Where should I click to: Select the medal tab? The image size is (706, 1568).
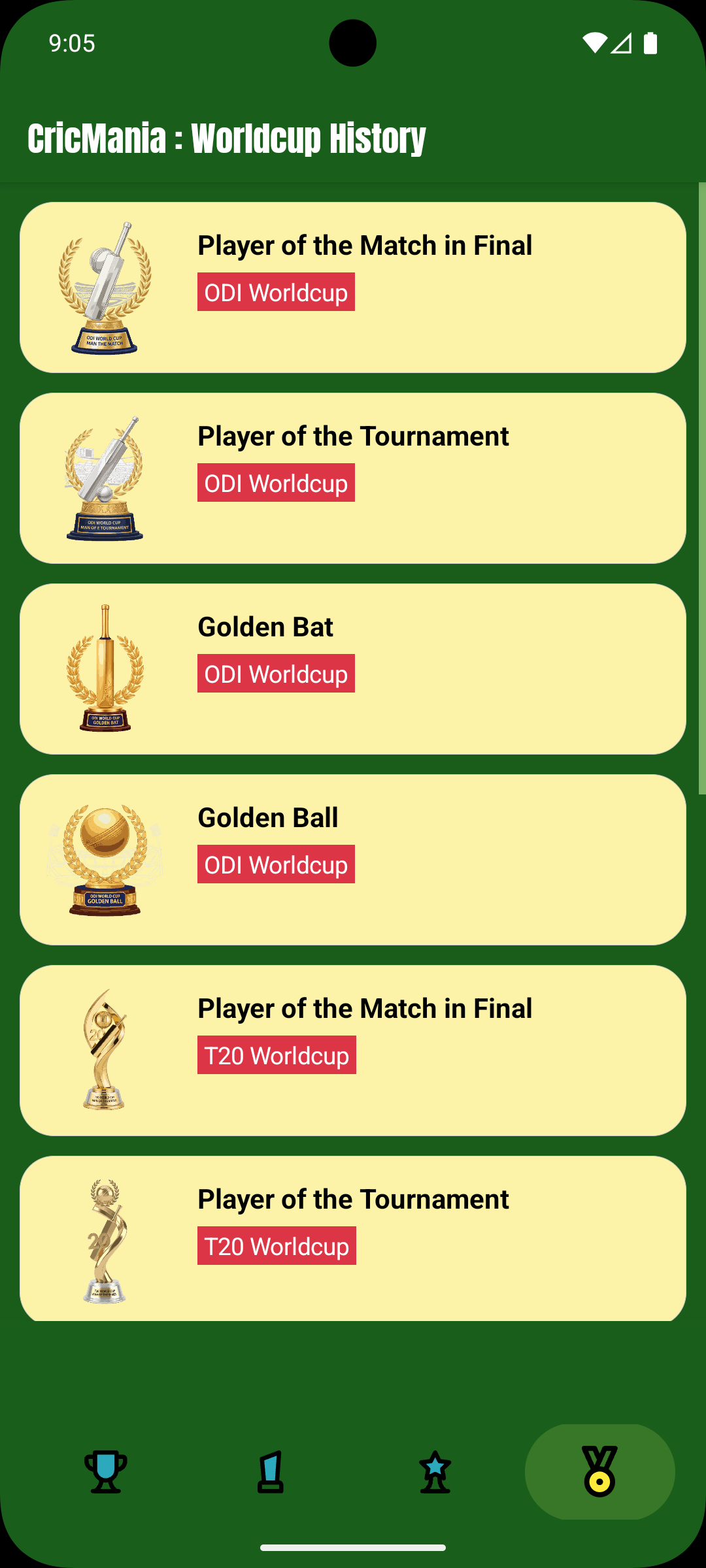coord(599,1471)
